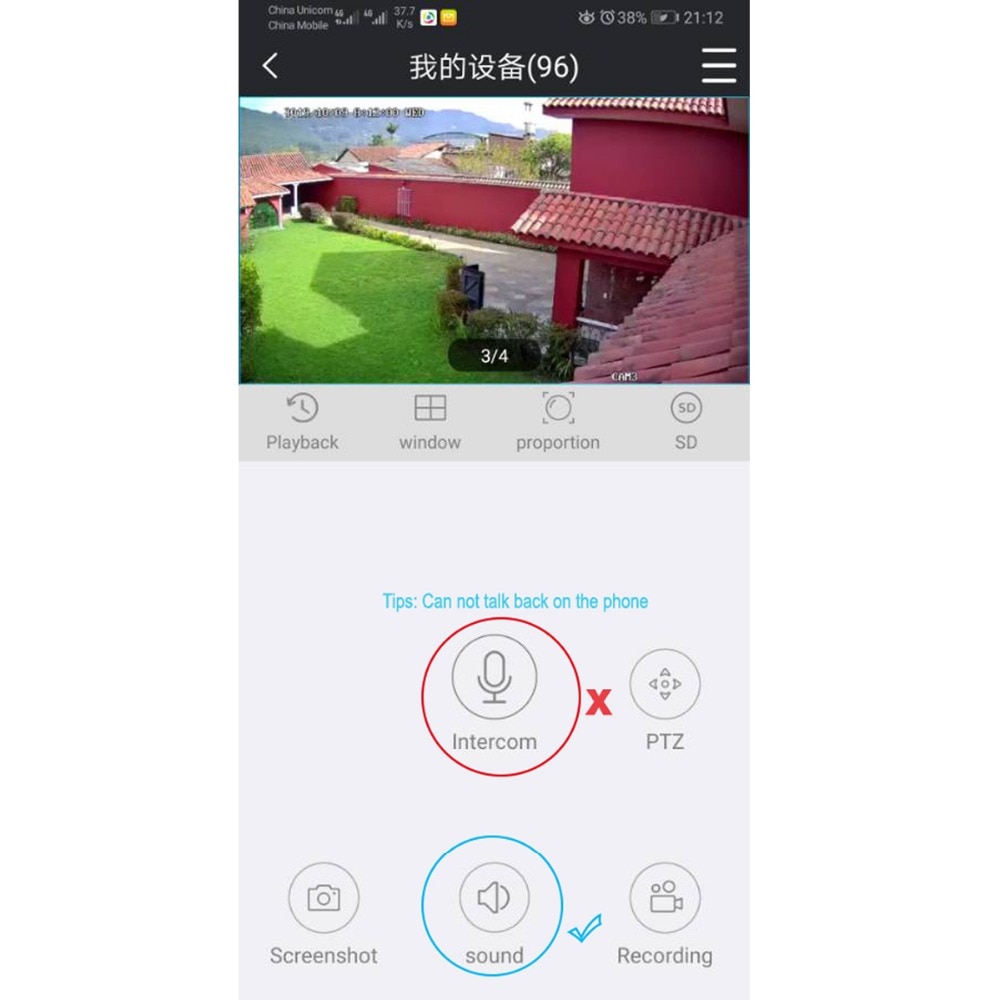Take a Screenshot of the feed
1000x1000 pixels.
(x=323, y=898)
